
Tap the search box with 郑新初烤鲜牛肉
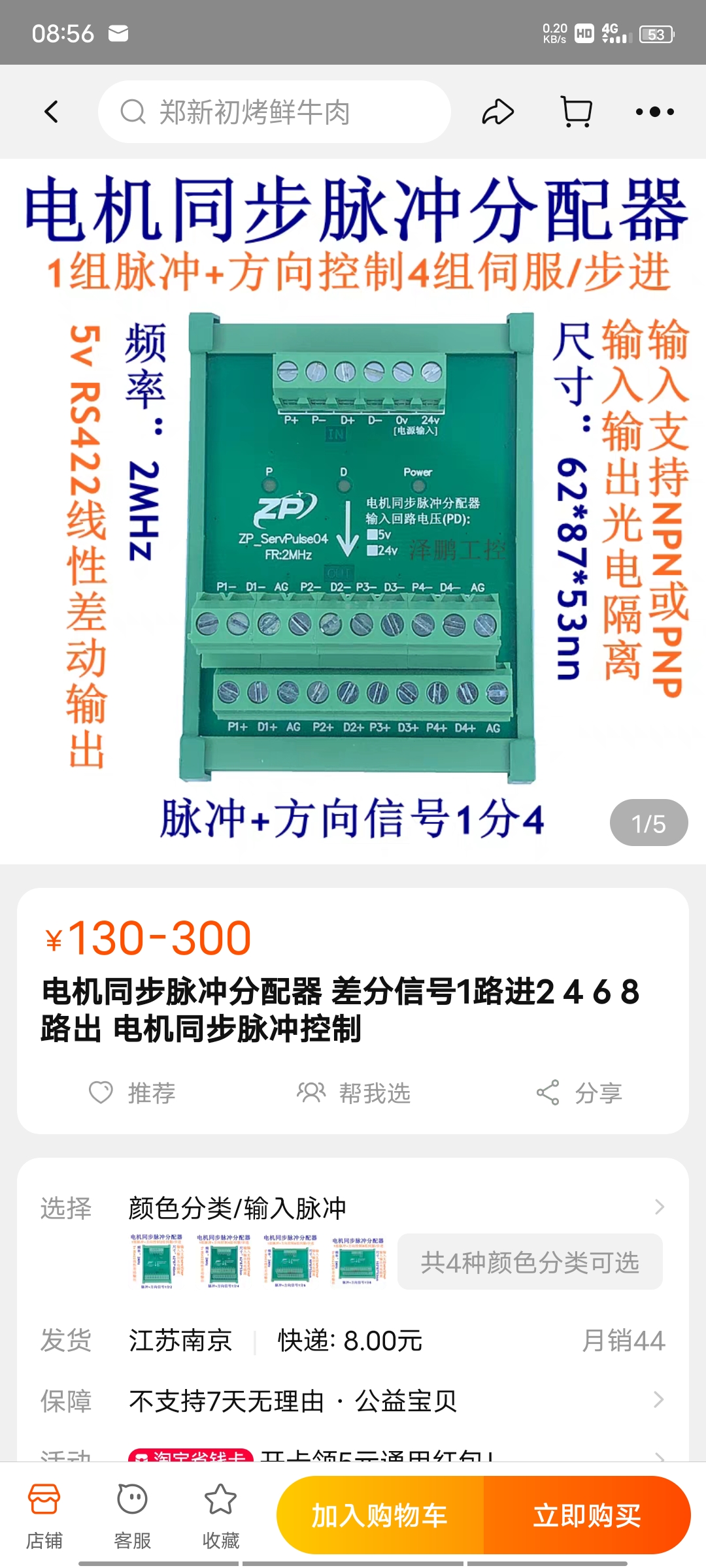click(x=275, y=112)
